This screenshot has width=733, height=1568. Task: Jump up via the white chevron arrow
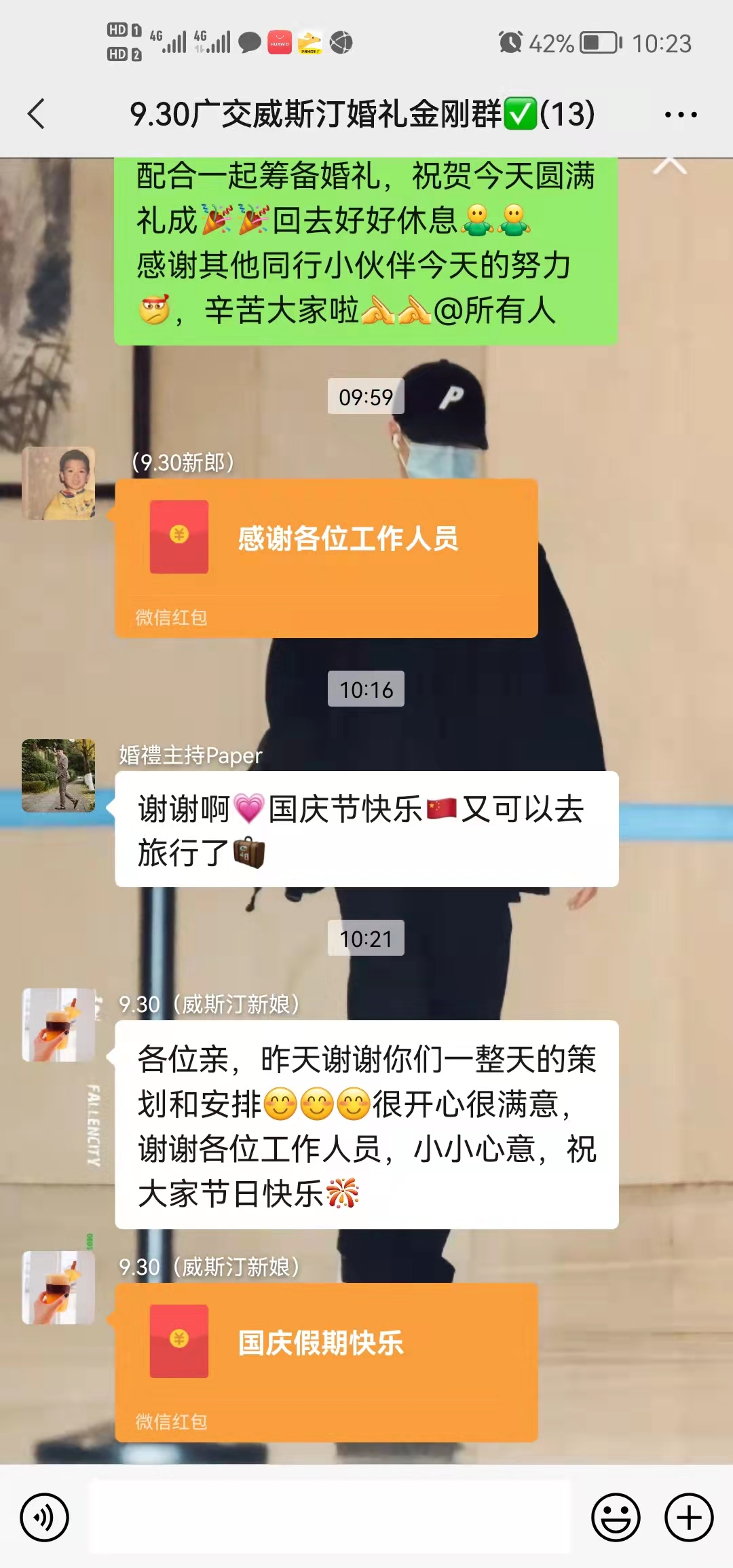[x=669, y=166]
